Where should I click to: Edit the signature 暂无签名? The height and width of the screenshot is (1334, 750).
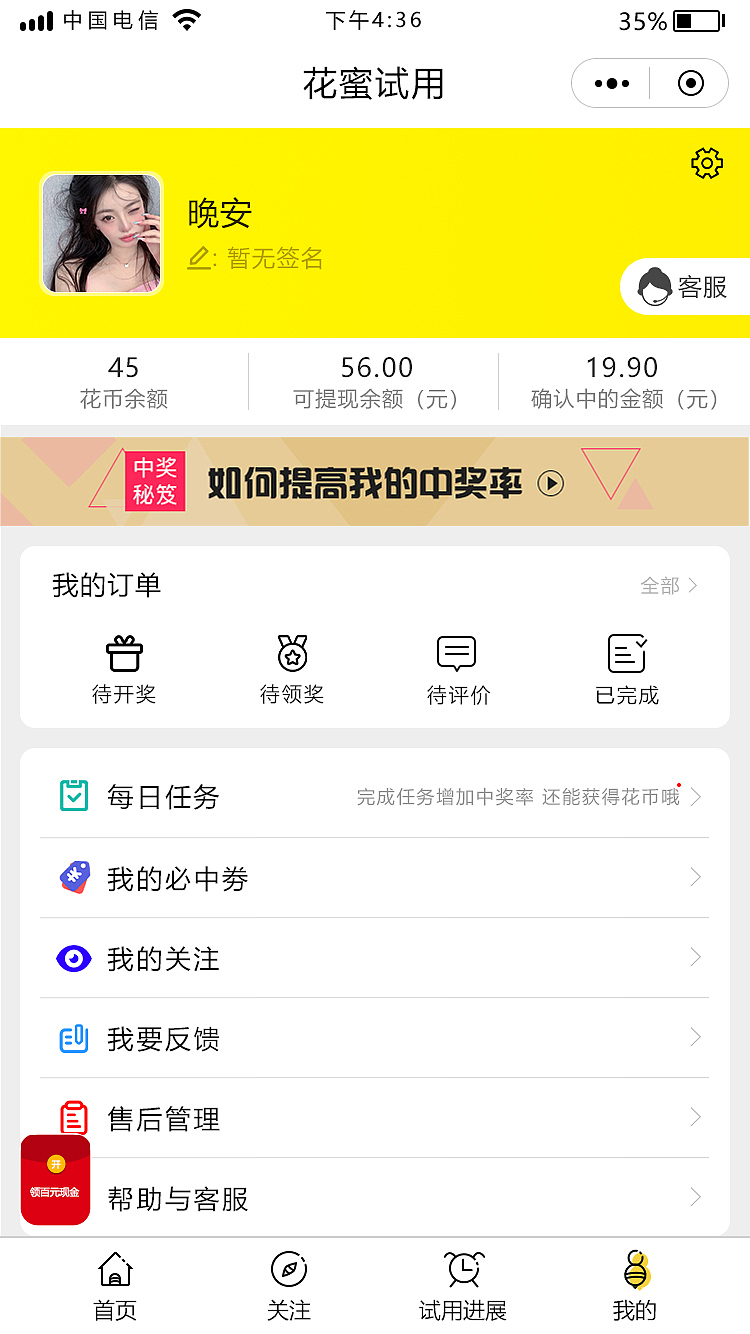[x=256, y=259]
